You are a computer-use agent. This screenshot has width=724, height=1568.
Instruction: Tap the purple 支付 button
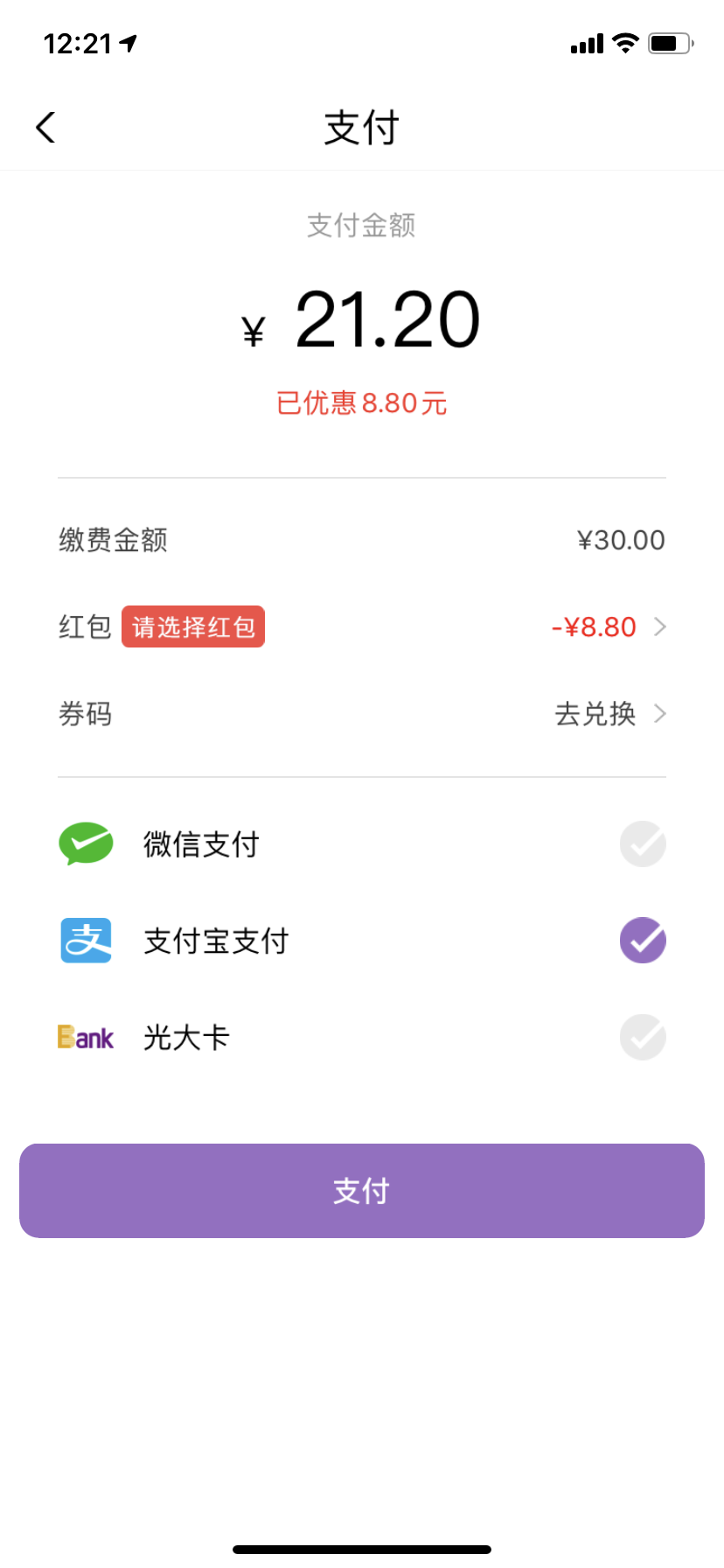click(362, 1190)
